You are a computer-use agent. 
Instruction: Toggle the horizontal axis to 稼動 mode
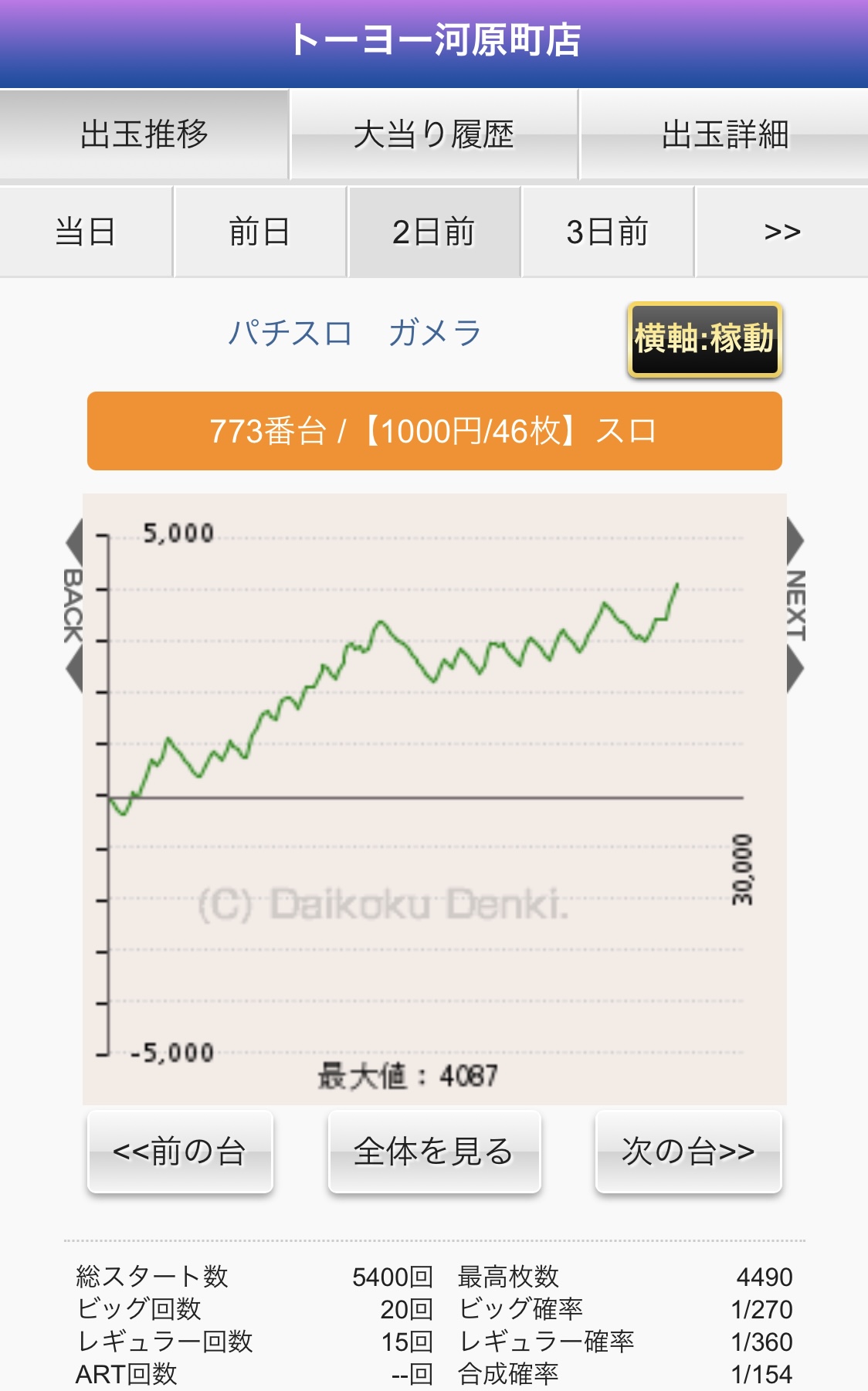(705, 340)
